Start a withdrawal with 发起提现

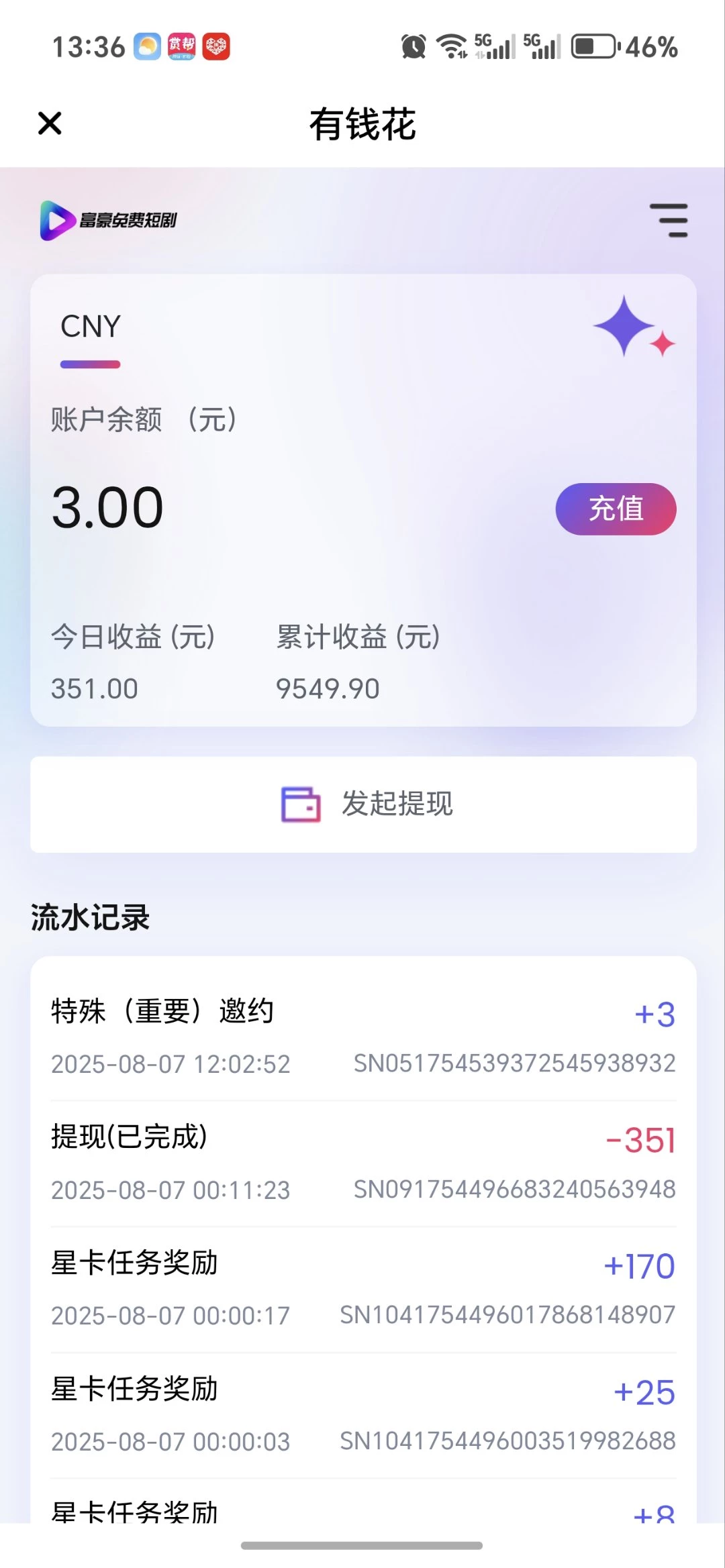click(396, 804)
